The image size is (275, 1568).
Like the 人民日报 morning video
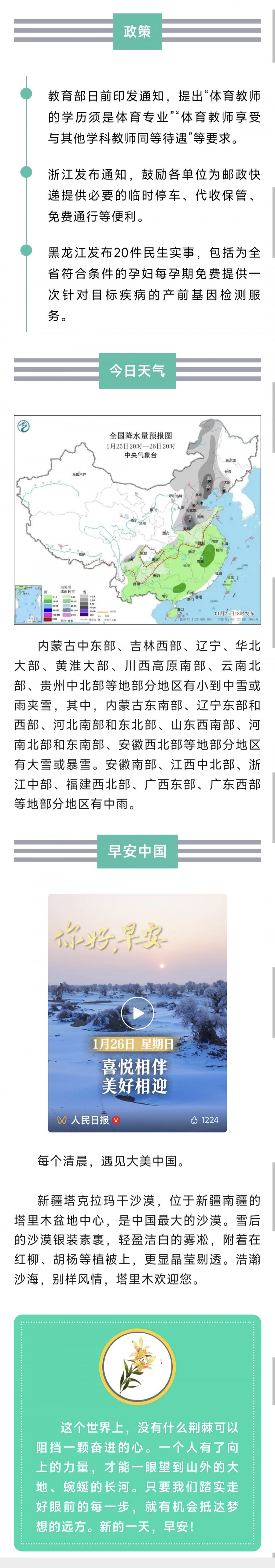[x=195, y=1120]
